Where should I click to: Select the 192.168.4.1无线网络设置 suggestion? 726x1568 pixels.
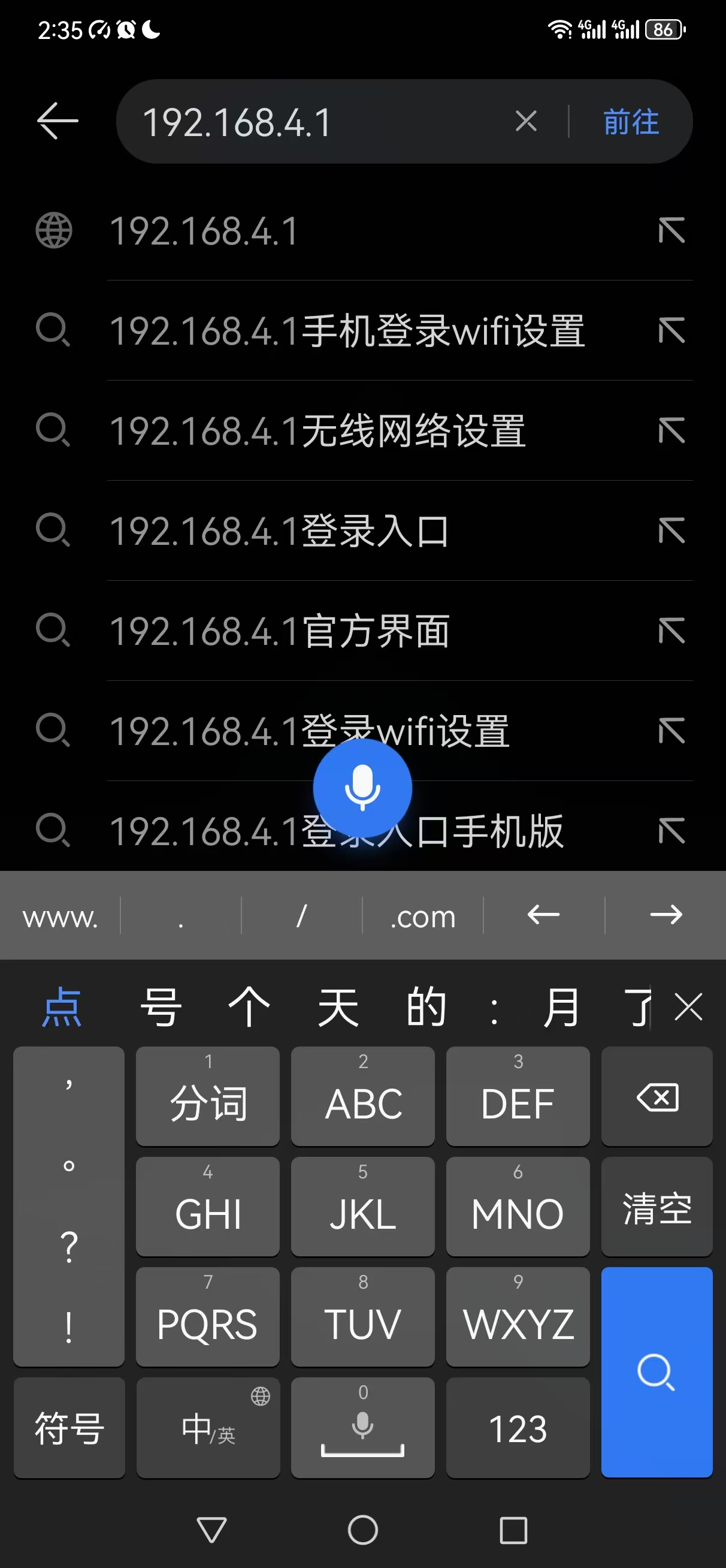pos(364,430)
